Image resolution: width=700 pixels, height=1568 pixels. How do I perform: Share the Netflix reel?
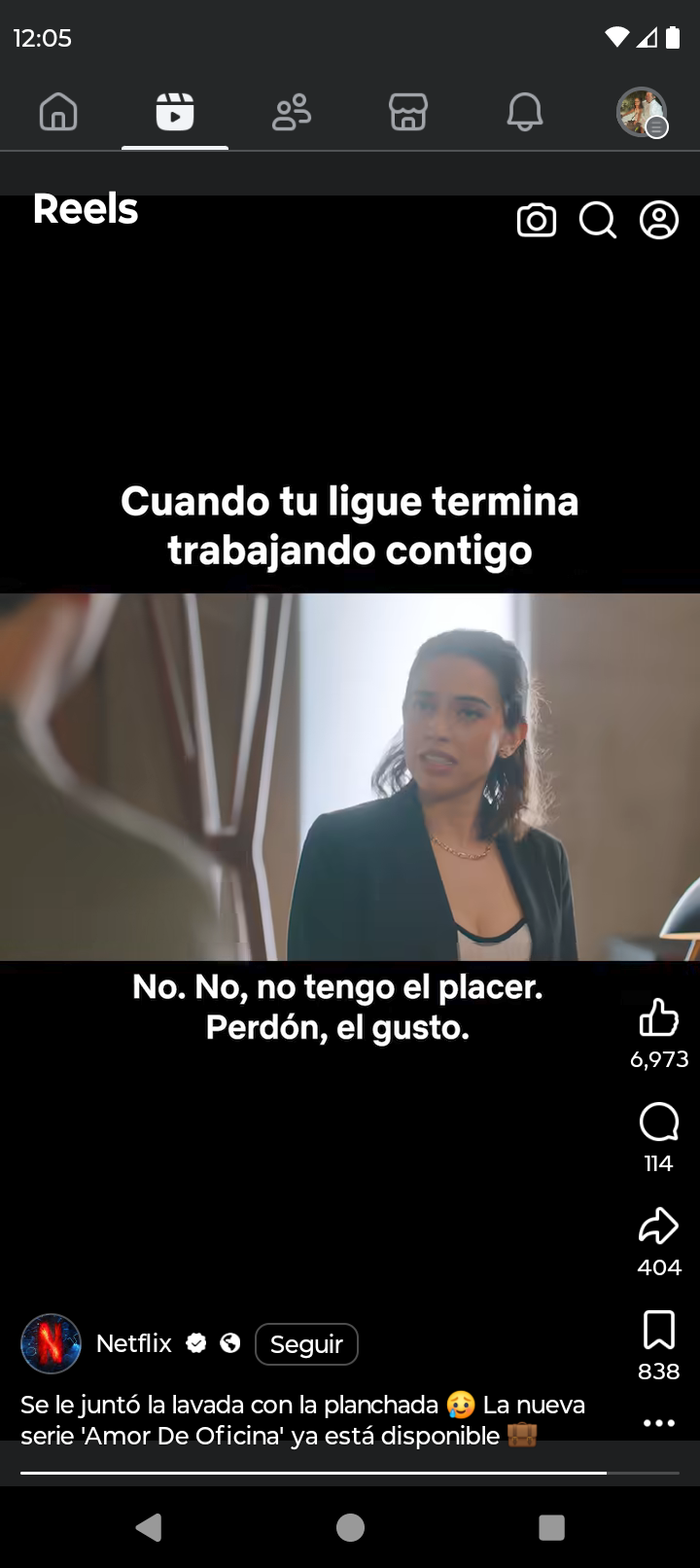coord(659,1226)
